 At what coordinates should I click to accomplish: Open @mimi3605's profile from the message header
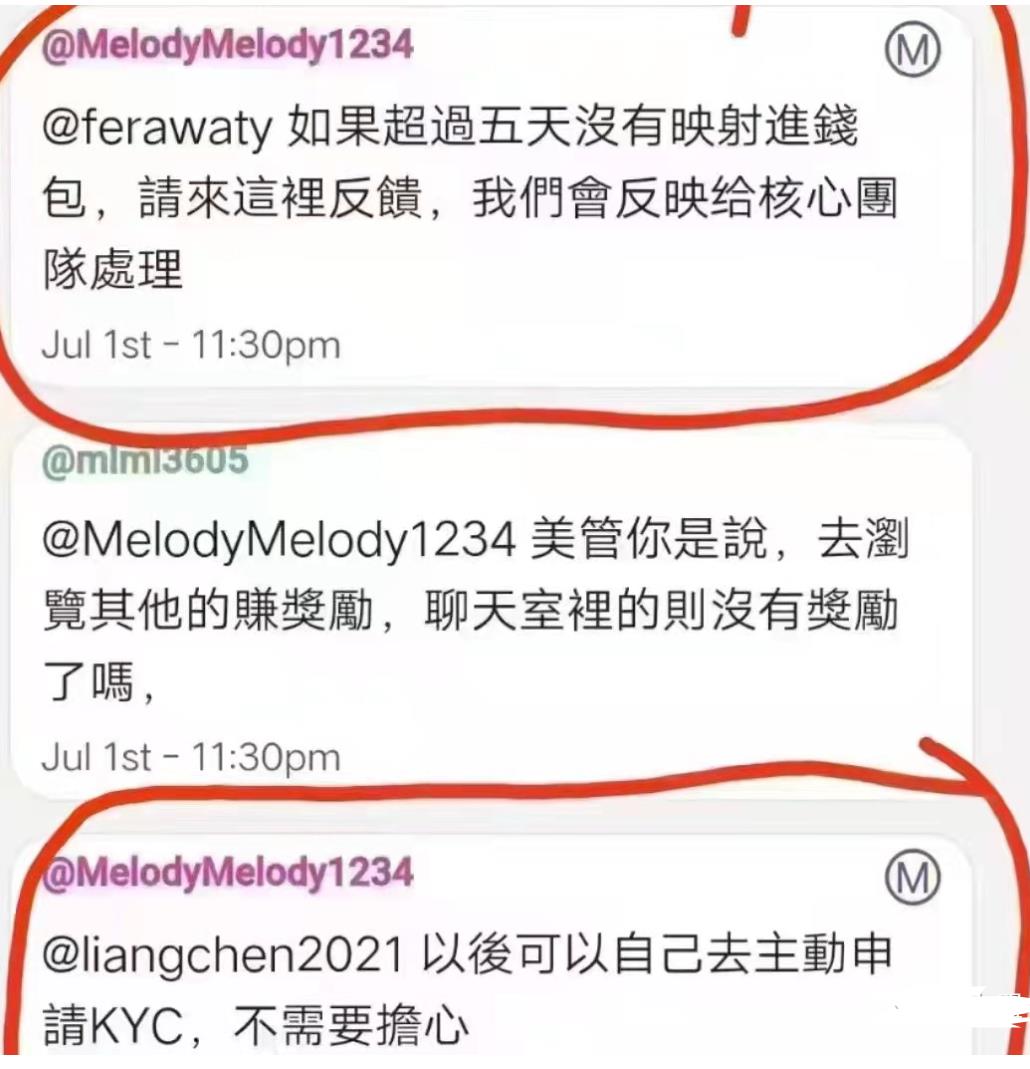[x=144, y=461]
